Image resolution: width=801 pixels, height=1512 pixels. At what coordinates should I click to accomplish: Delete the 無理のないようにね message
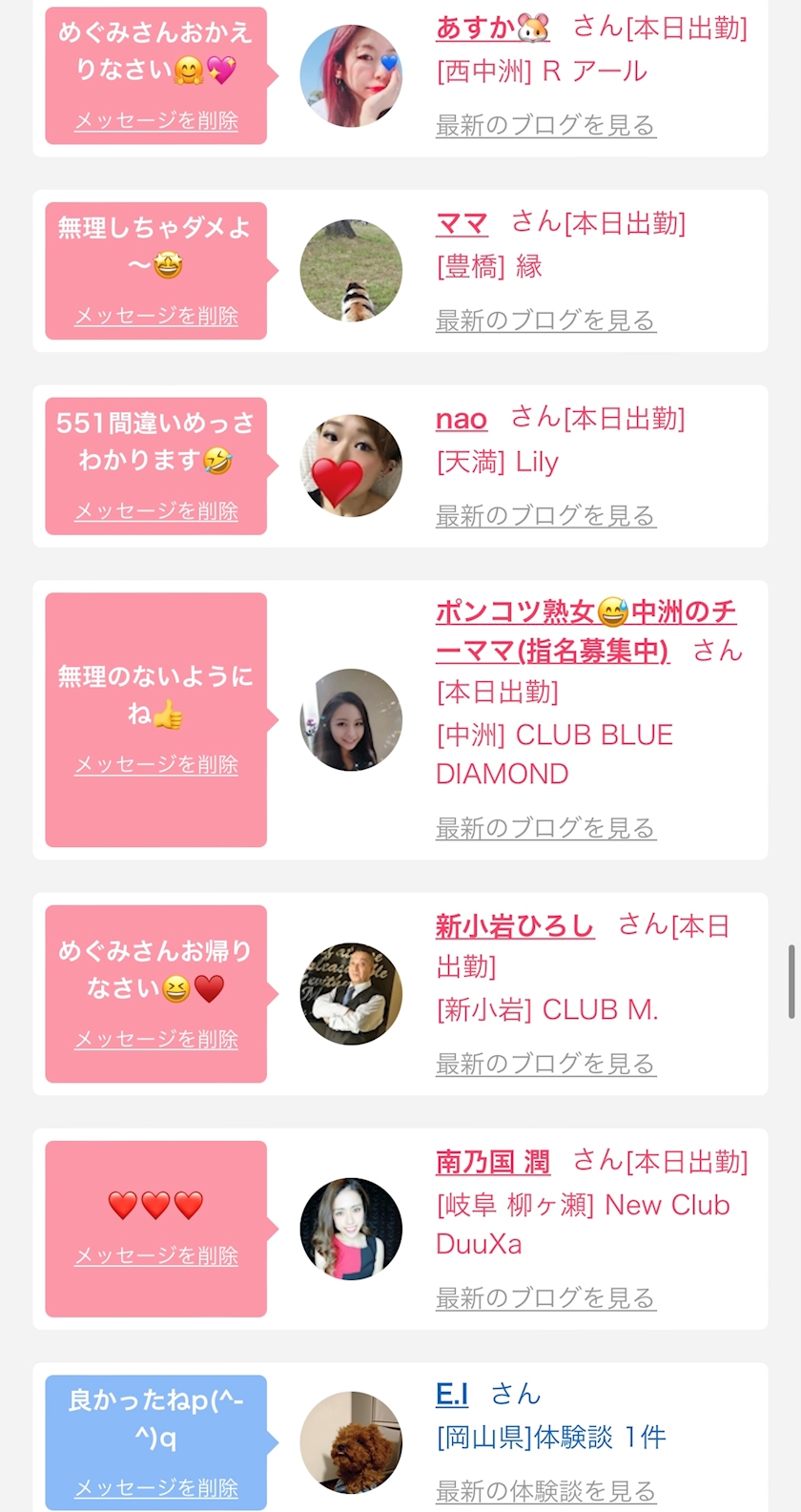[x=156, y=765]
